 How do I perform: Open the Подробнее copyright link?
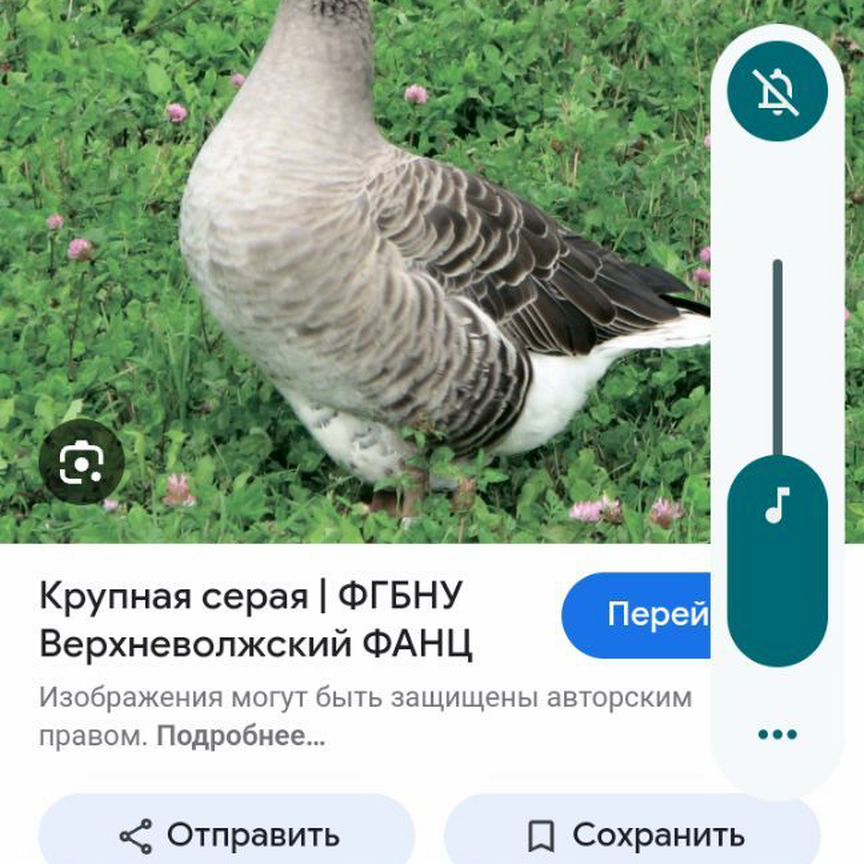click(x=241, y=737)
